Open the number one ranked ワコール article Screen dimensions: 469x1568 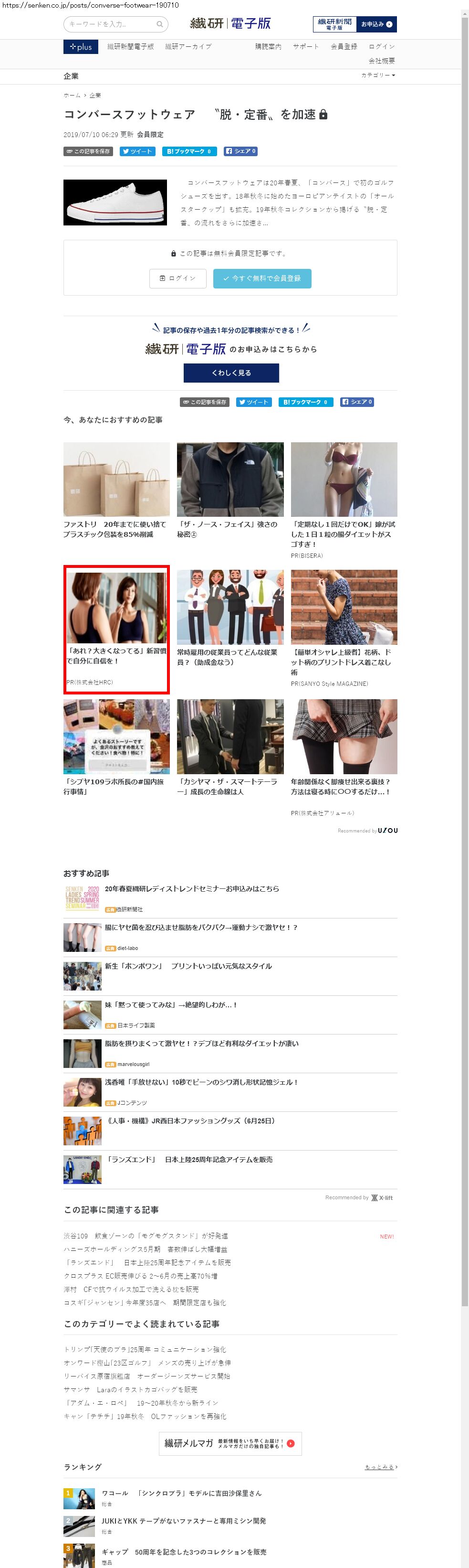point(182,1493)
